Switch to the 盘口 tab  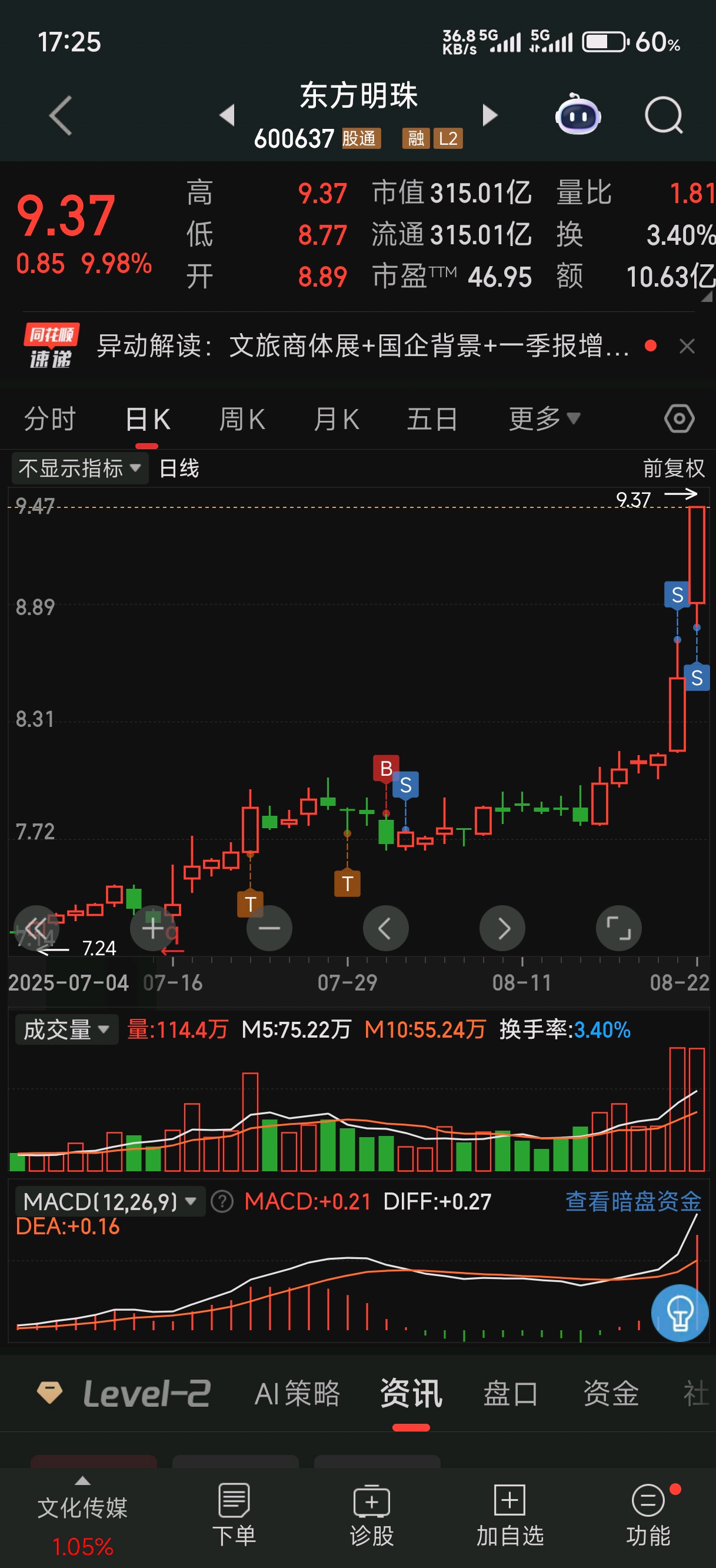(511, 1393)
